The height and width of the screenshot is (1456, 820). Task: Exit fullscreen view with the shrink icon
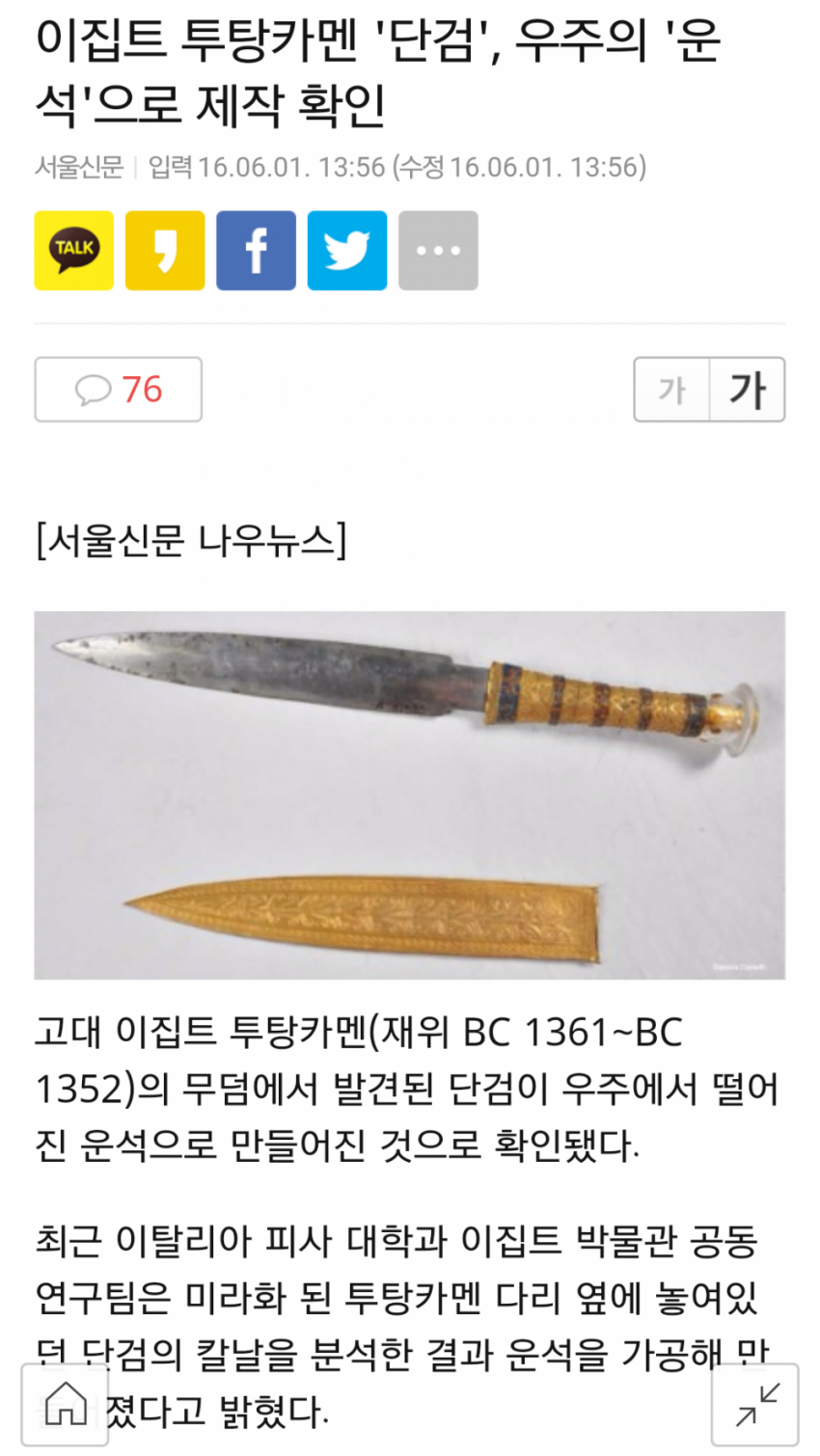(755, 1403)
